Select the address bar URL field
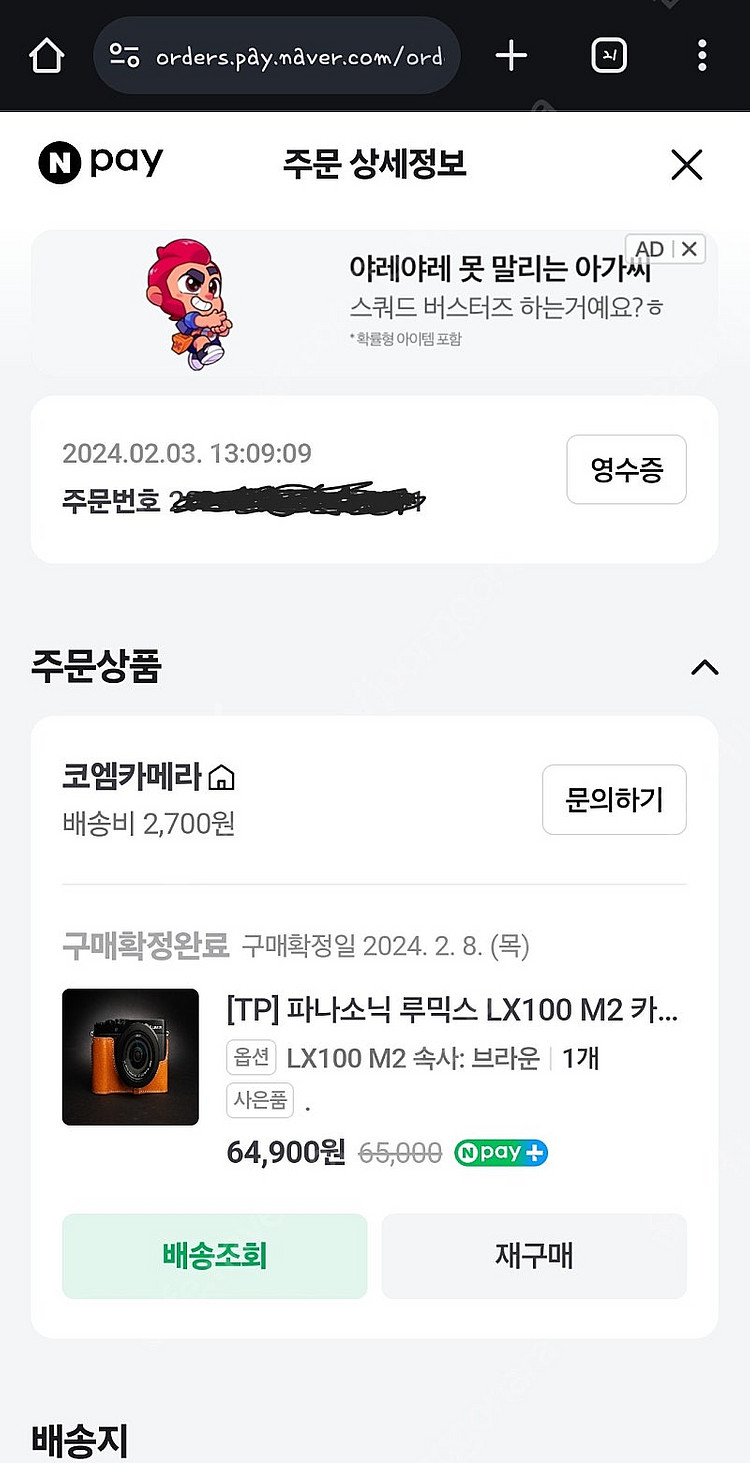 tap(300, 55)
